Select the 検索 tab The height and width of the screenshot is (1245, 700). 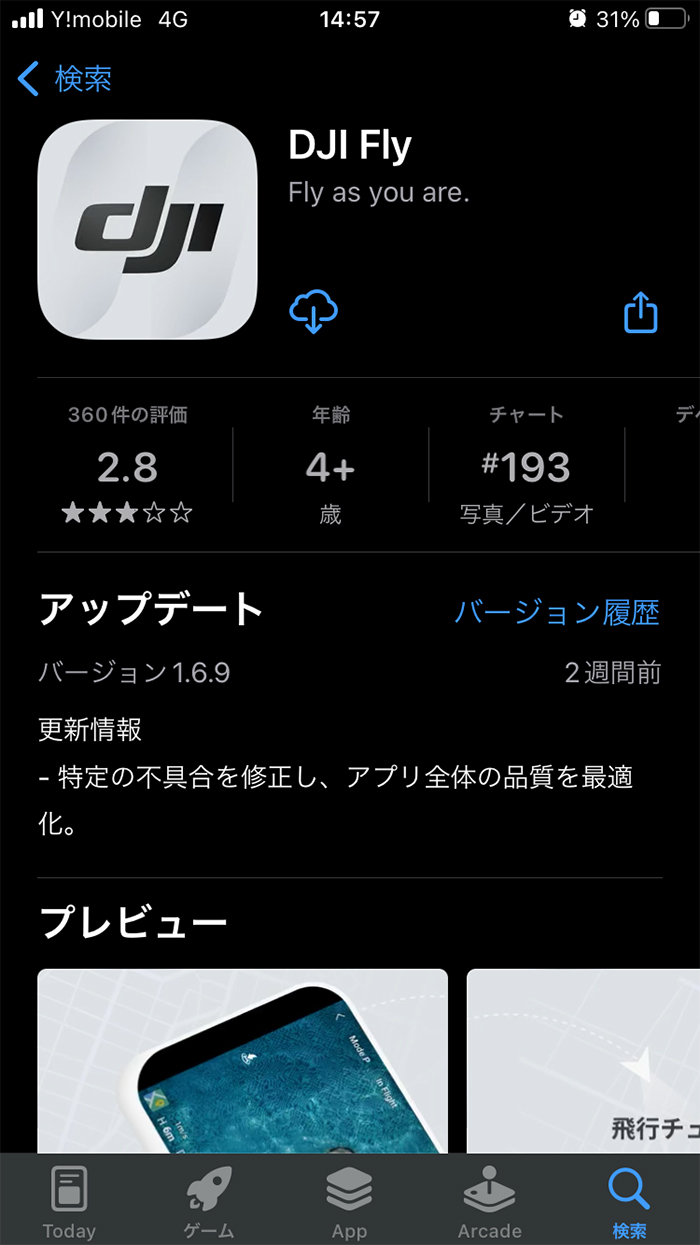click(629, 1203)
